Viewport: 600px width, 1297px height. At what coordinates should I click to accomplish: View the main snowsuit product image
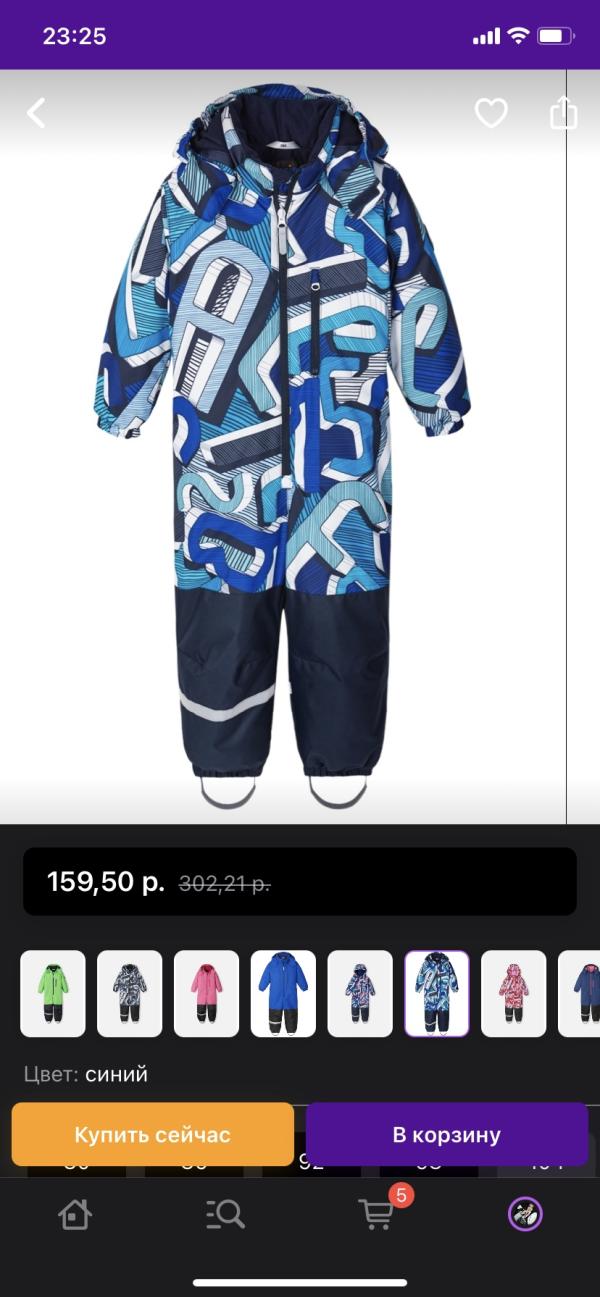point(285,445)
